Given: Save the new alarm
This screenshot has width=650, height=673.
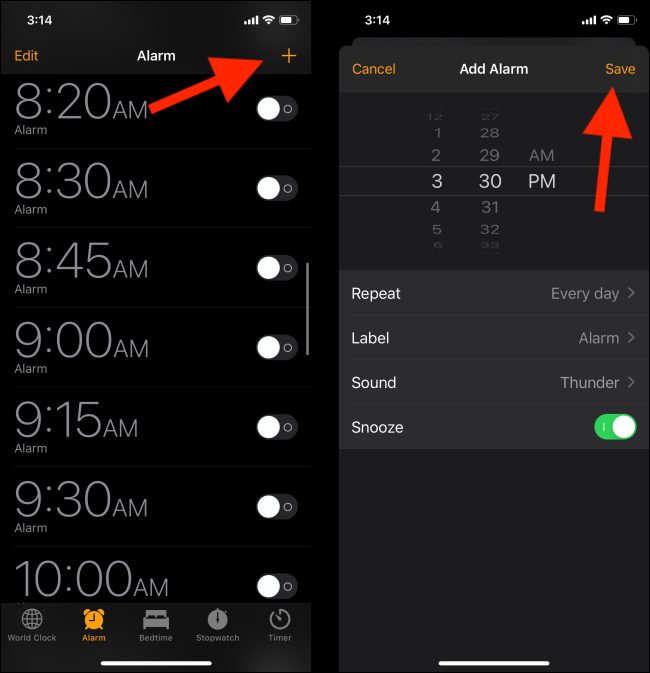Looking at the screenshot, I should click(x=620, y=69).
